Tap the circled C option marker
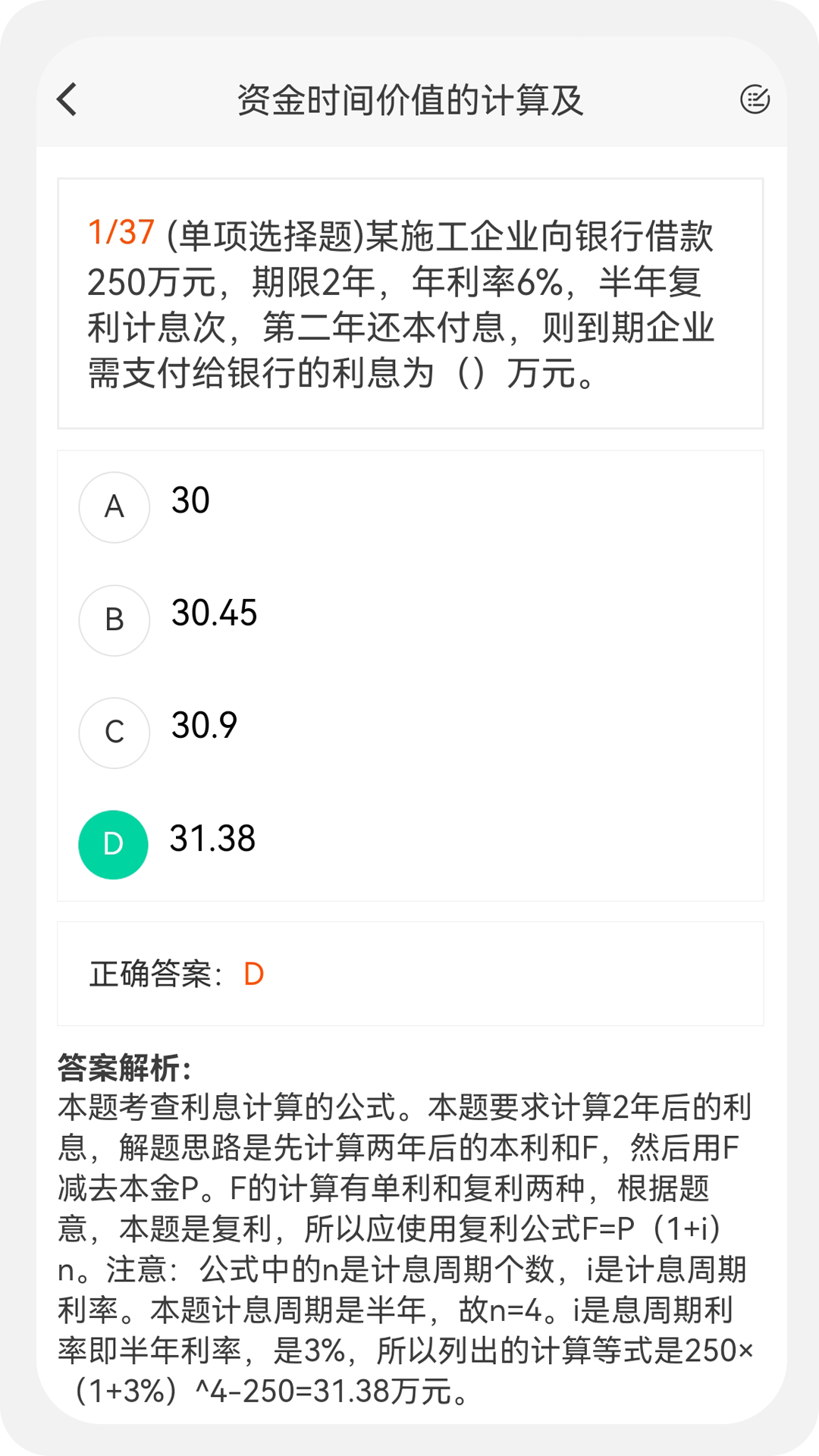 [114, 733]
